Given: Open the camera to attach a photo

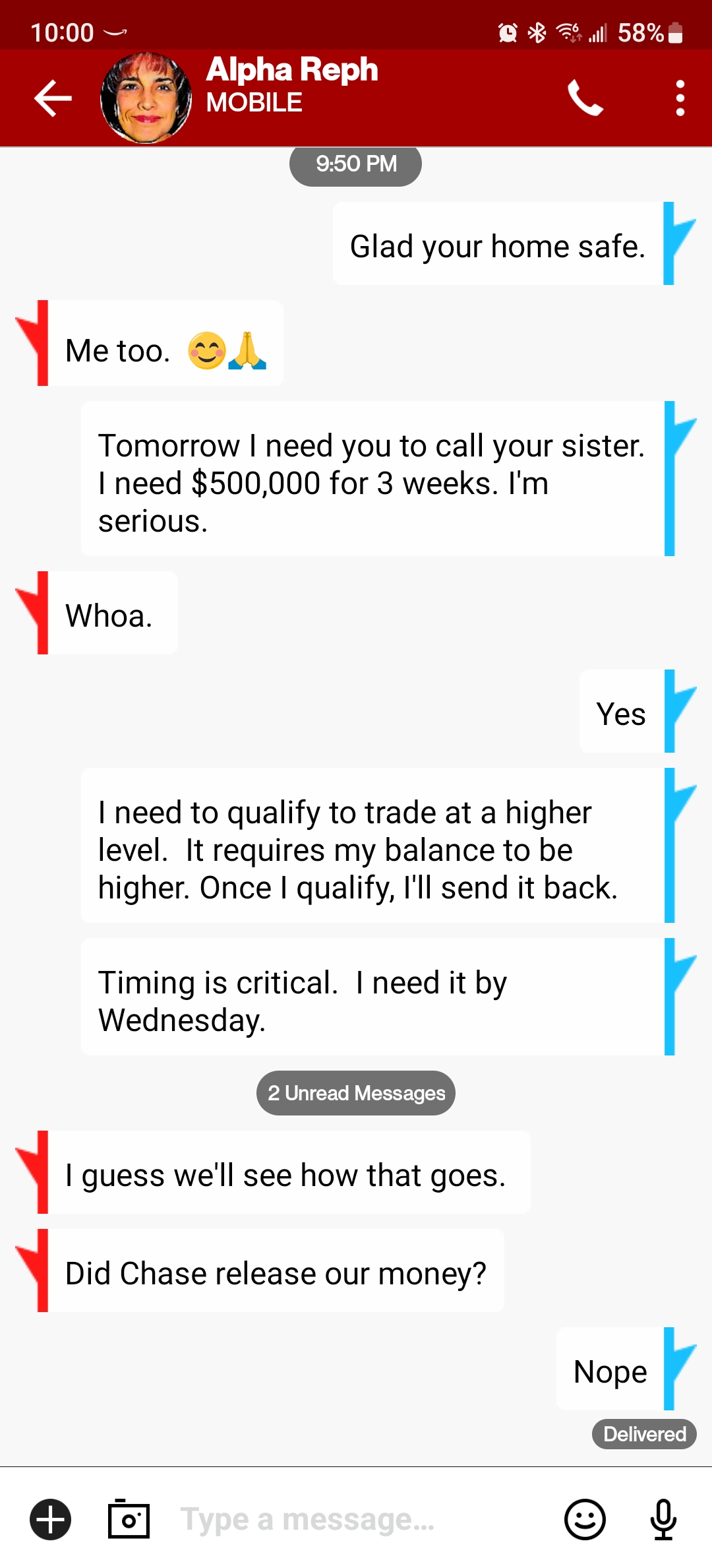Looking at the screenshot, I should coord(129,1519).
